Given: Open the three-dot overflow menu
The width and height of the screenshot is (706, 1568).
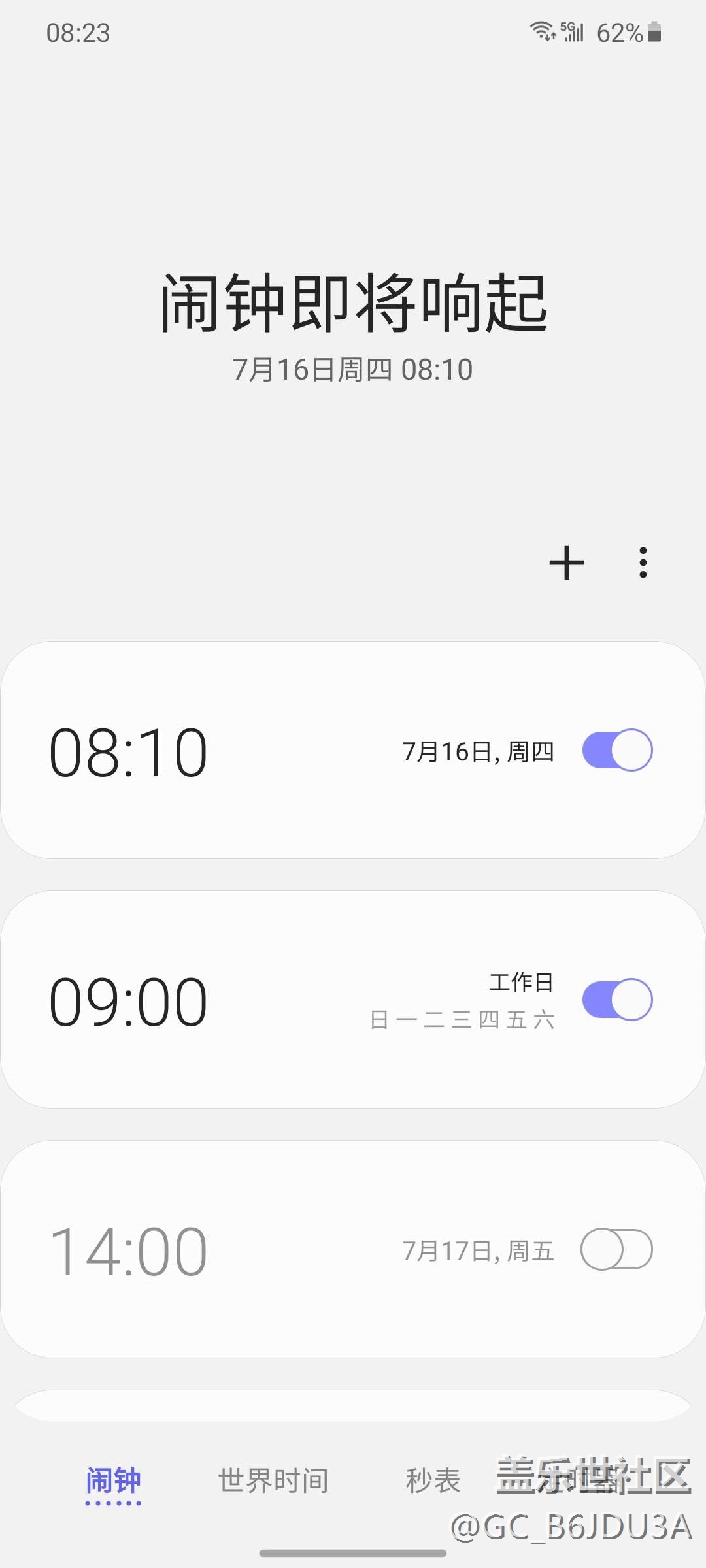Looking at the screenshot, I should pos(643,563).
